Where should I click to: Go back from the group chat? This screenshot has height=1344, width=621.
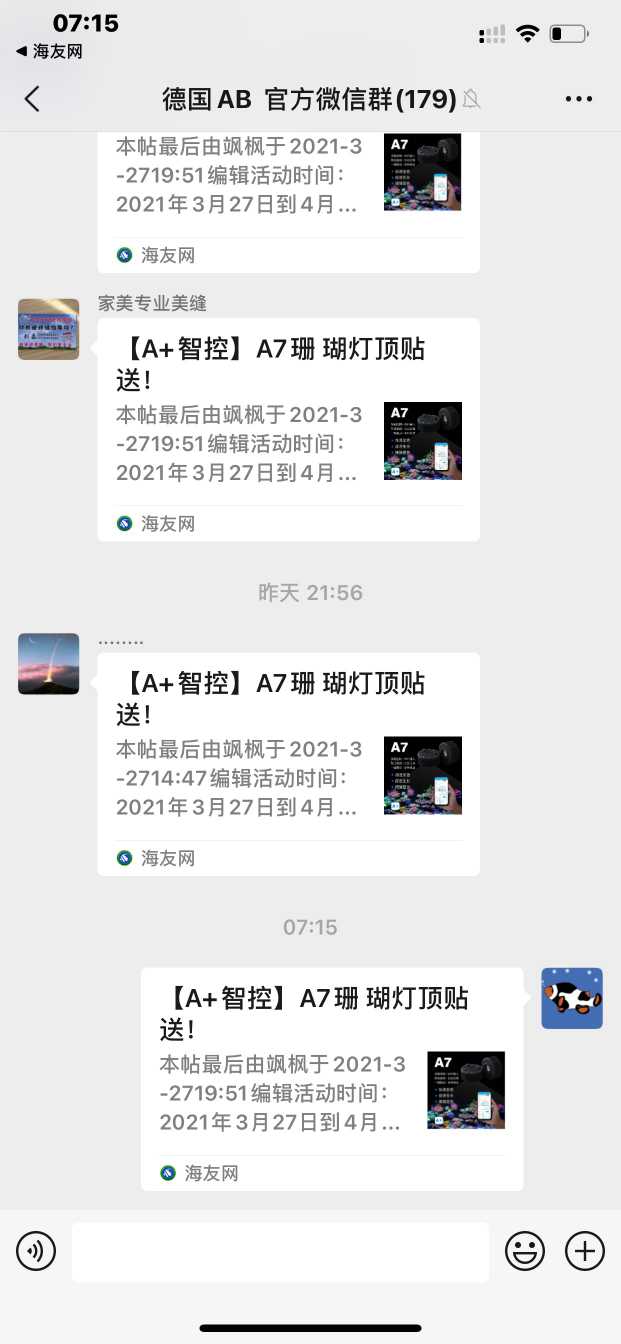coord(32,98)
